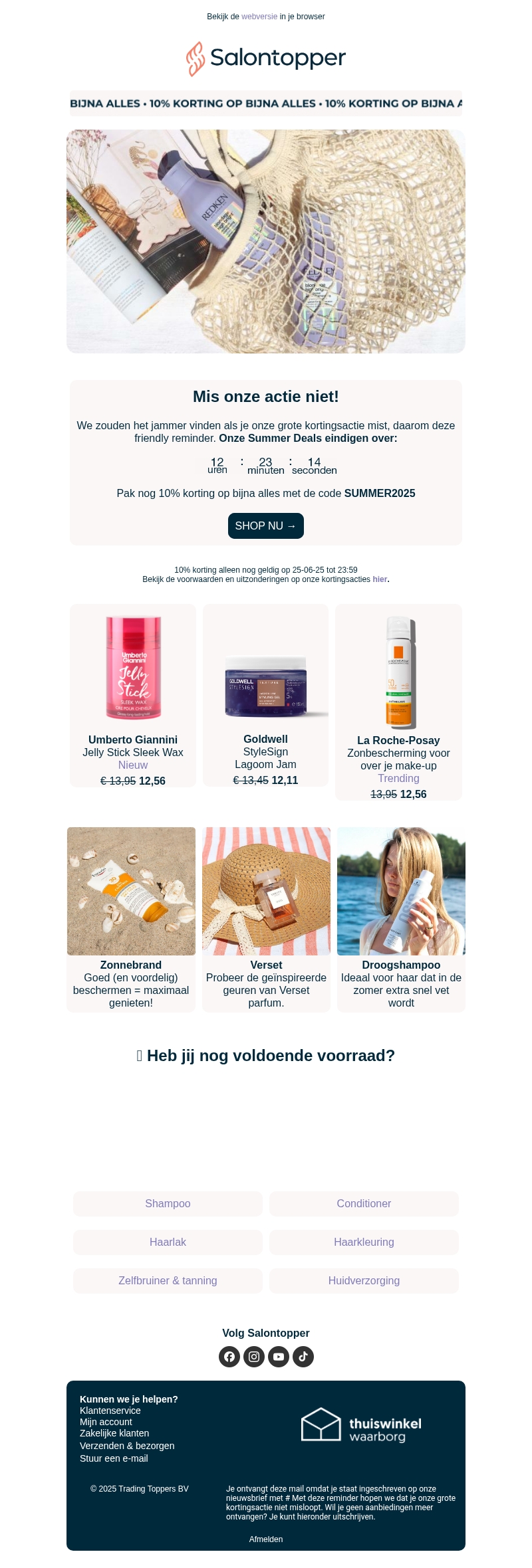Open Salontopper's YouTube channel
532x1568 pixels.
279,1357
